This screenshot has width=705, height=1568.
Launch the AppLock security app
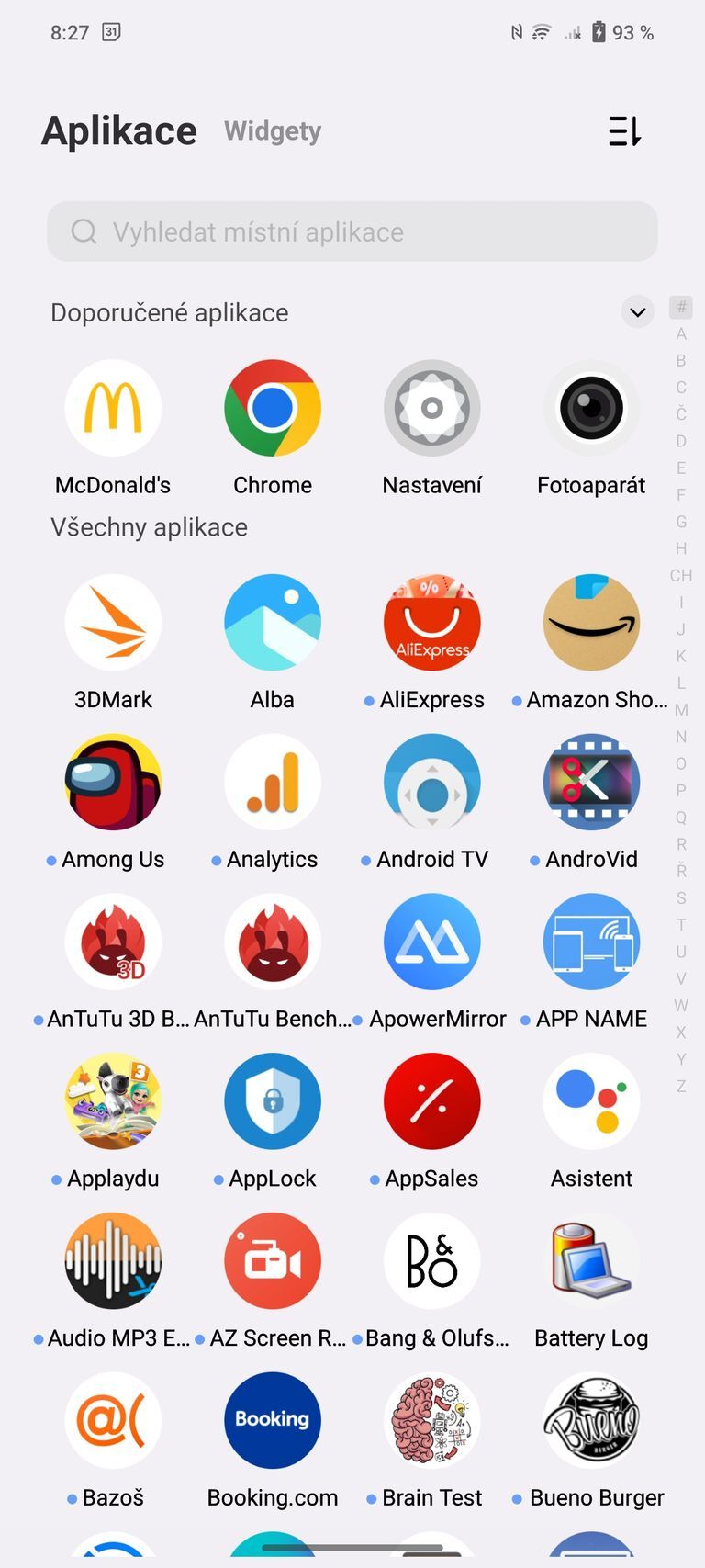(272, 1100)
